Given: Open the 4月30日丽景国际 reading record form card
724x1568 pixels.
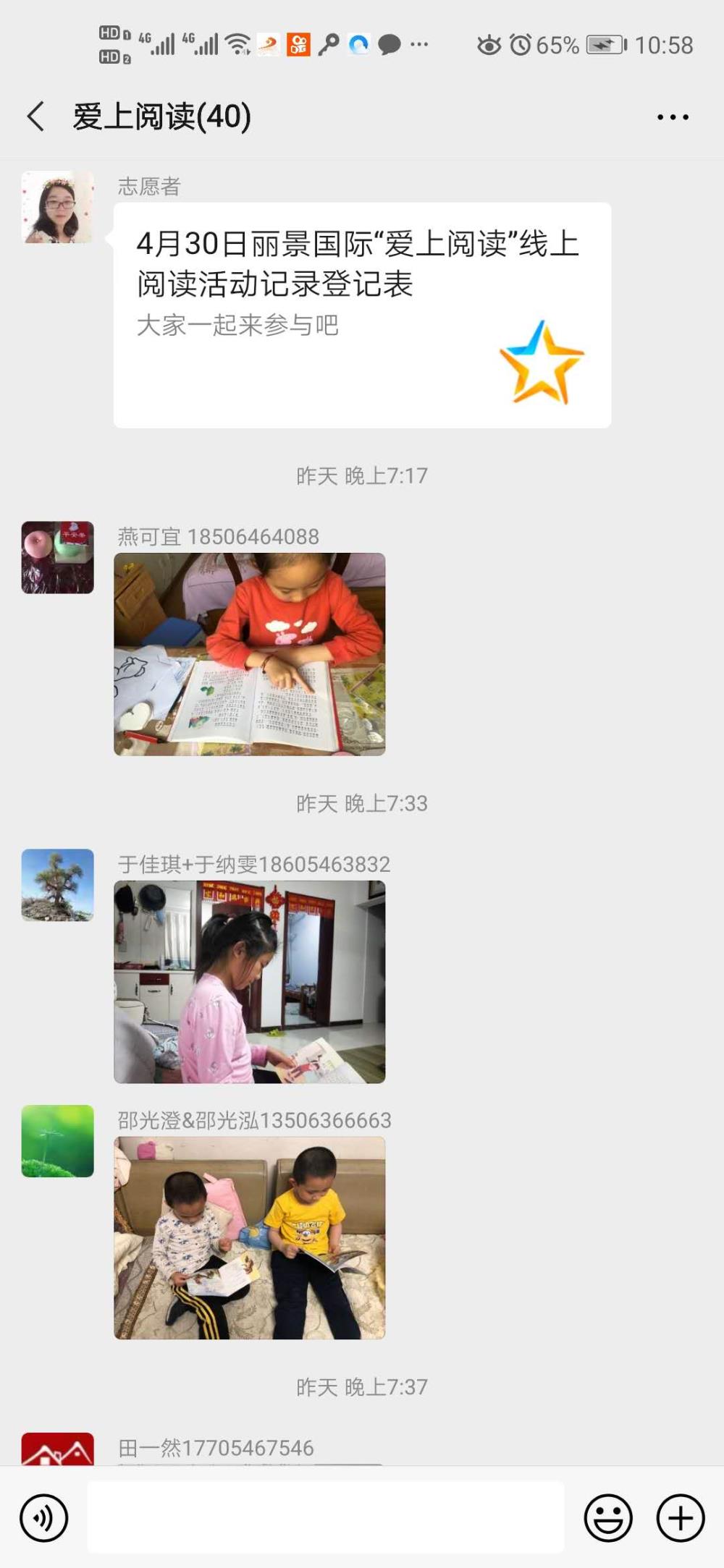Looking at the screenshot, I should [x=362, y=315].
